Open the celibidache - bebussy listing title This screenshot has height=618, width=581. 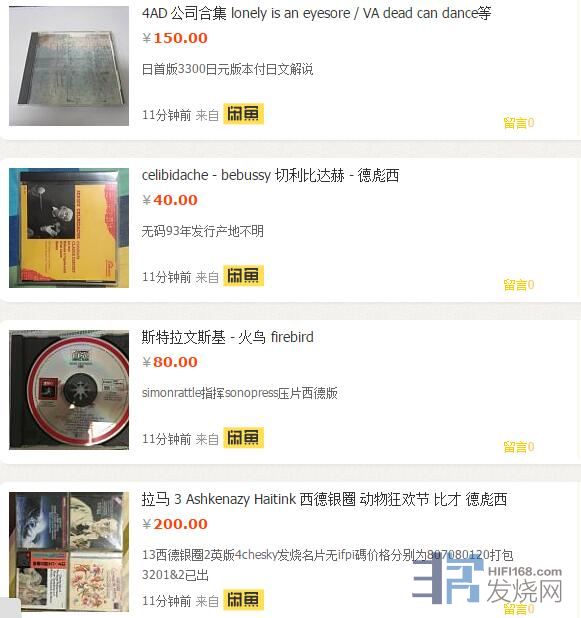pyautogui.click(x=270, y=175)
